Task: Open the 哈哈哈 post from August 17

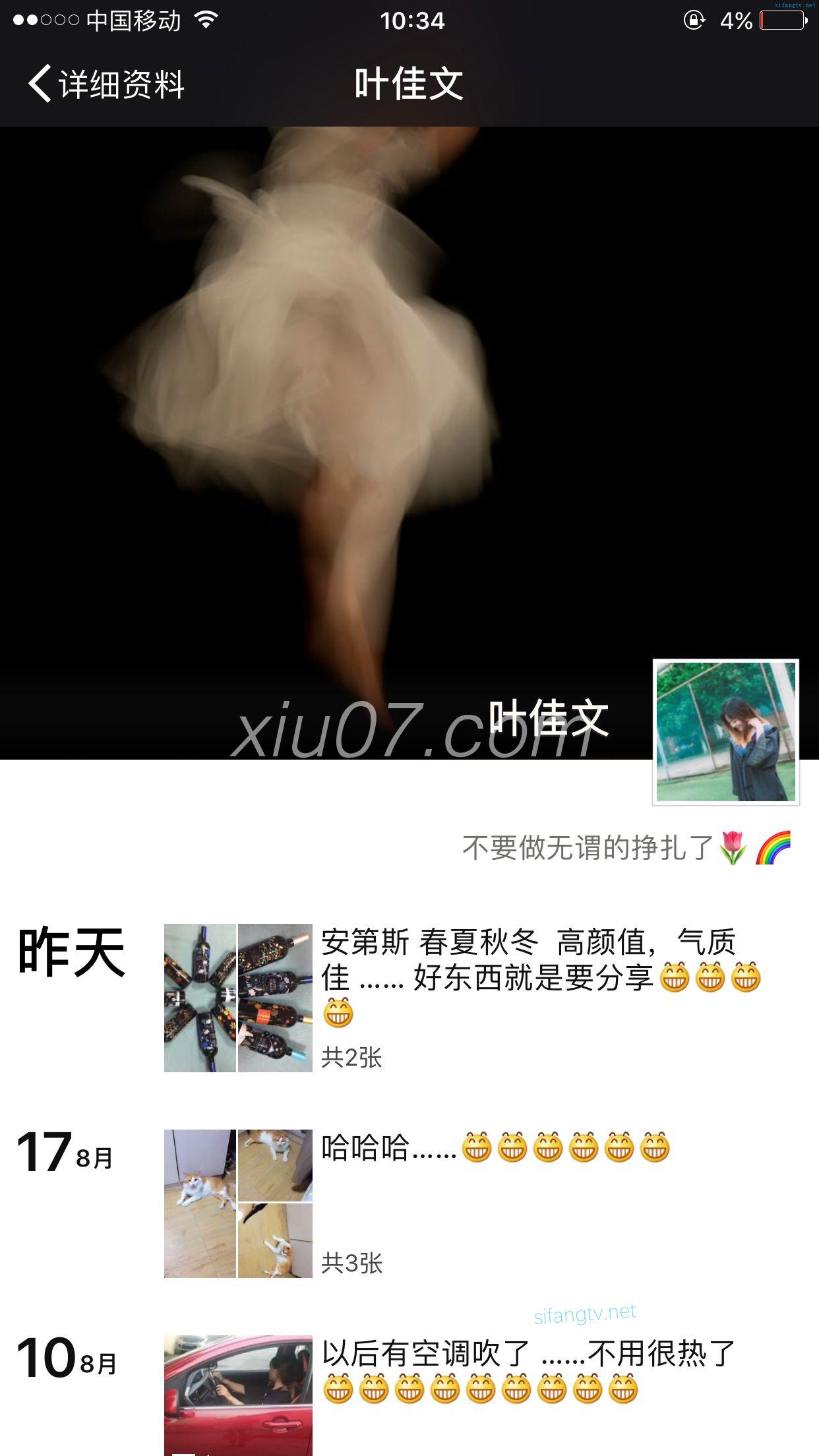Action: point(495,1148)
